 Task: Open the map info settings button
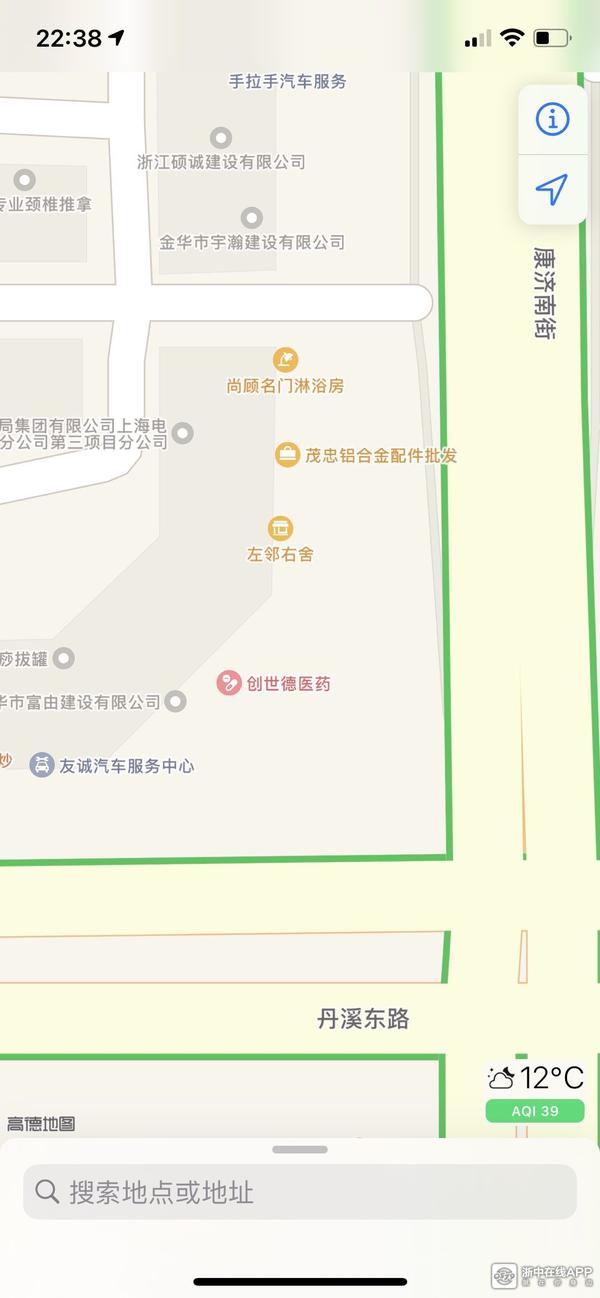(x=552, y=119)
